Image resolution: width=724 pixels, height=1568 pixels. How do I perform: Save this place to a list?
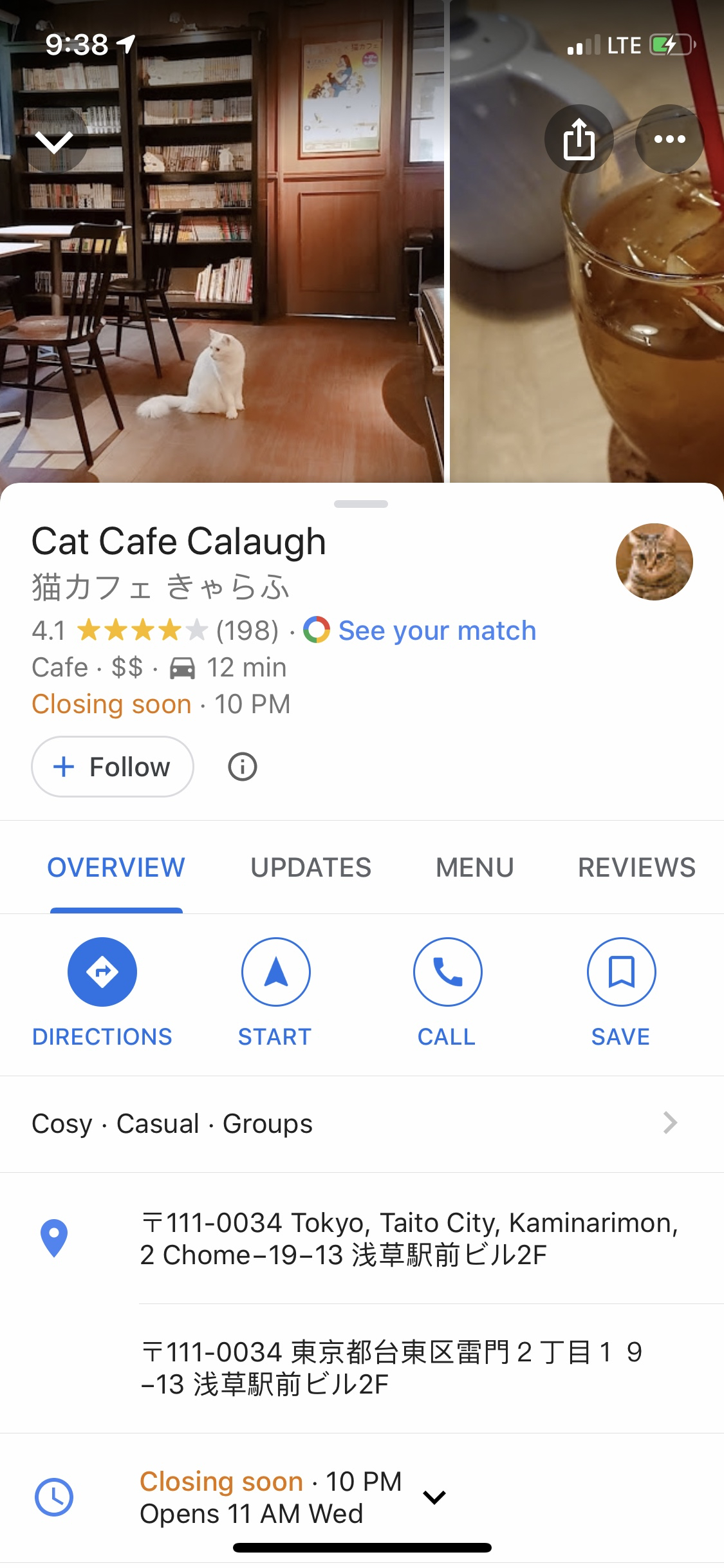tap(621, 972)
